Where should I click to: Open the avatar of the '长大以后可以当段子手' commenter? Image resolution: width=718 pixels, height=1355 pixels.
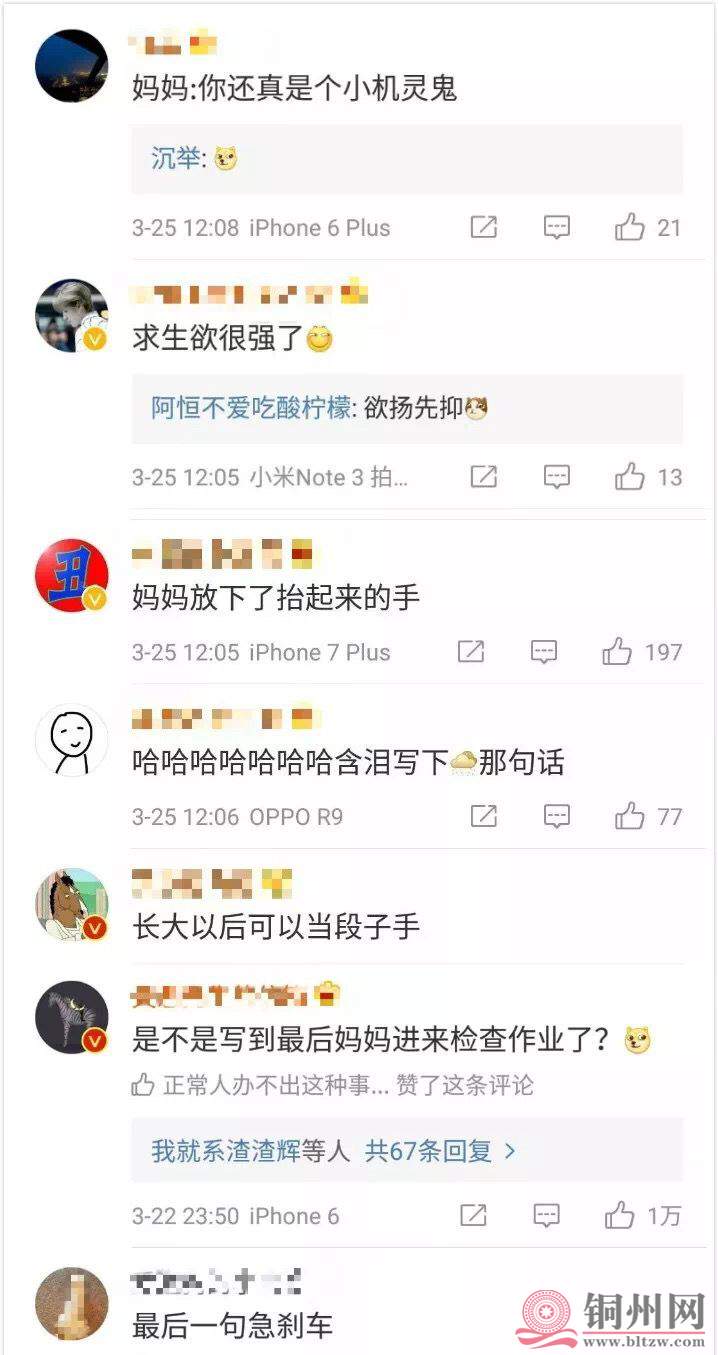pos(71,904)
